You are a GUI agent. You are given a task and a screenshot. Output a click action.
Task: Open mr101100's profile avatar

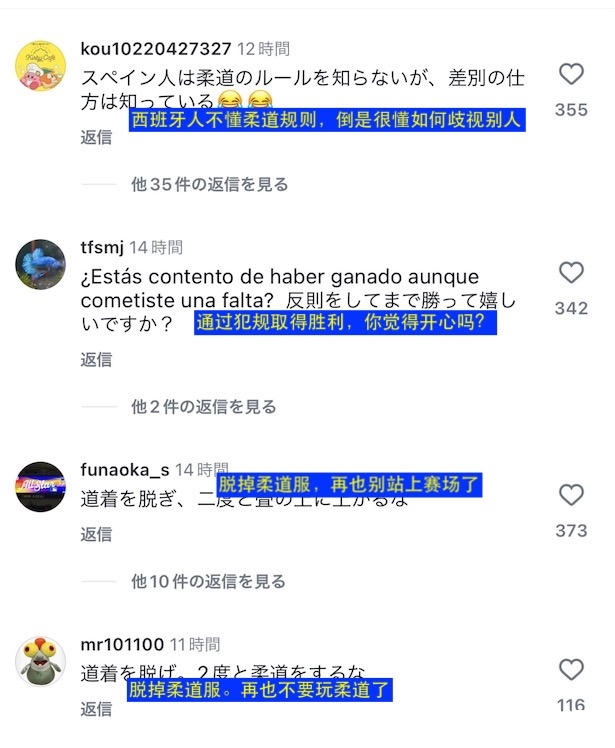click(41, 660)
